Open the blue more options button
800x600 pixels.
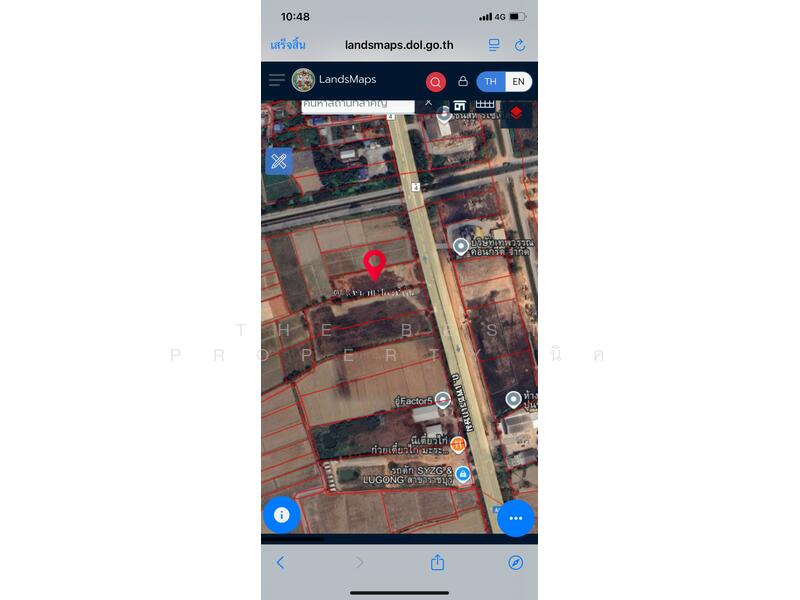516,518
